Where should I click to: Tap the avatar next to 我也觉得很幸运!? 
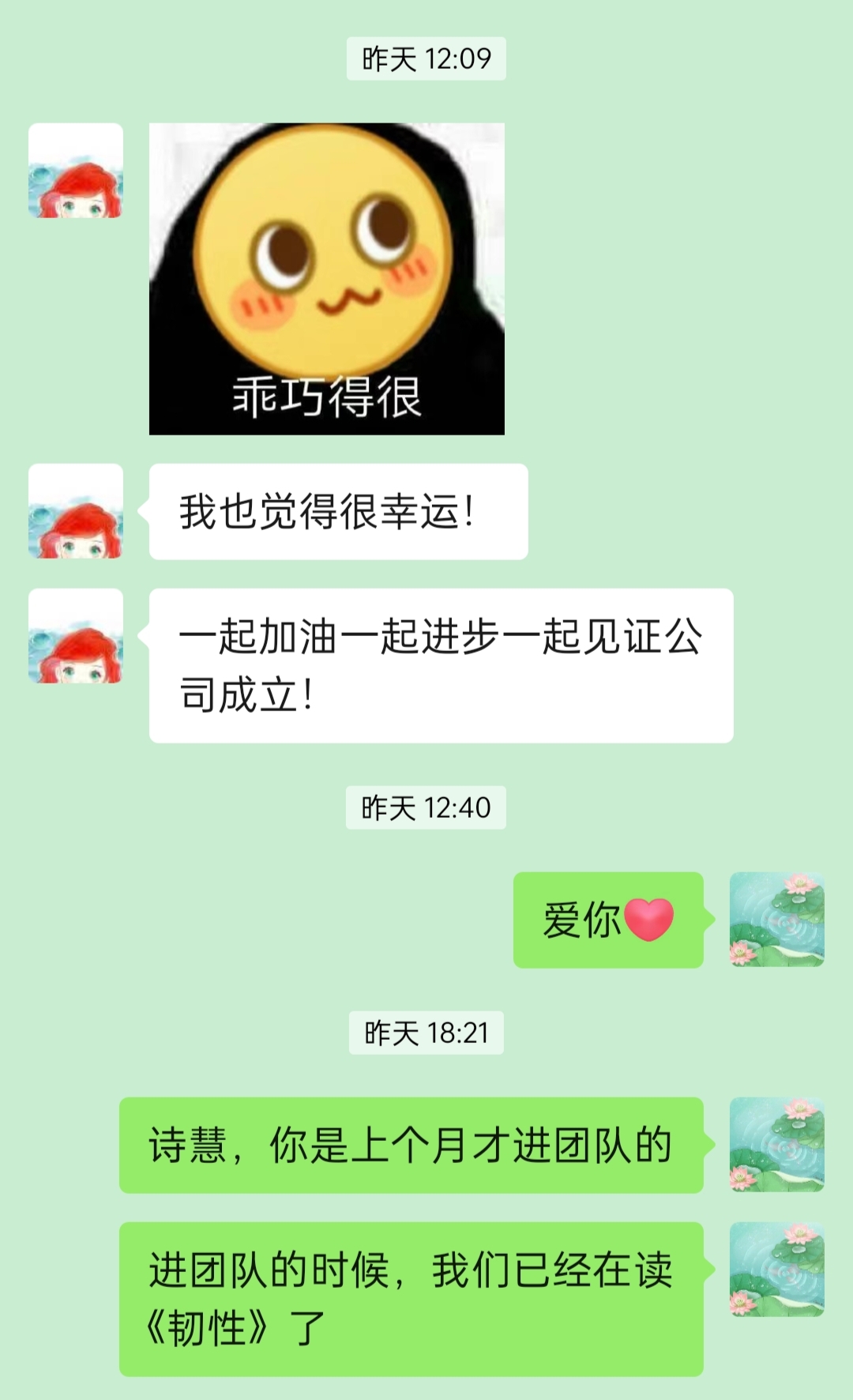point(76,511)
